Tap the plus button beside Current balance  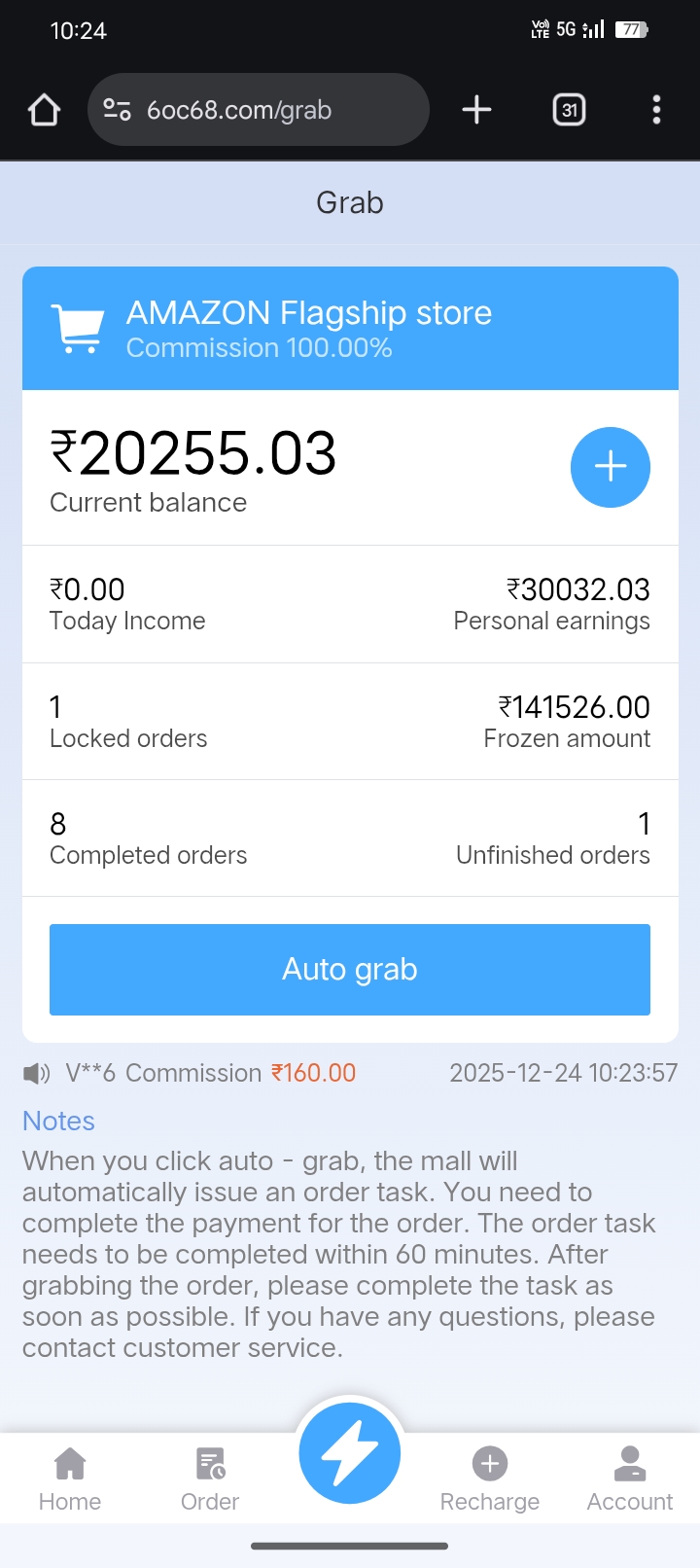tap(610, 467)
